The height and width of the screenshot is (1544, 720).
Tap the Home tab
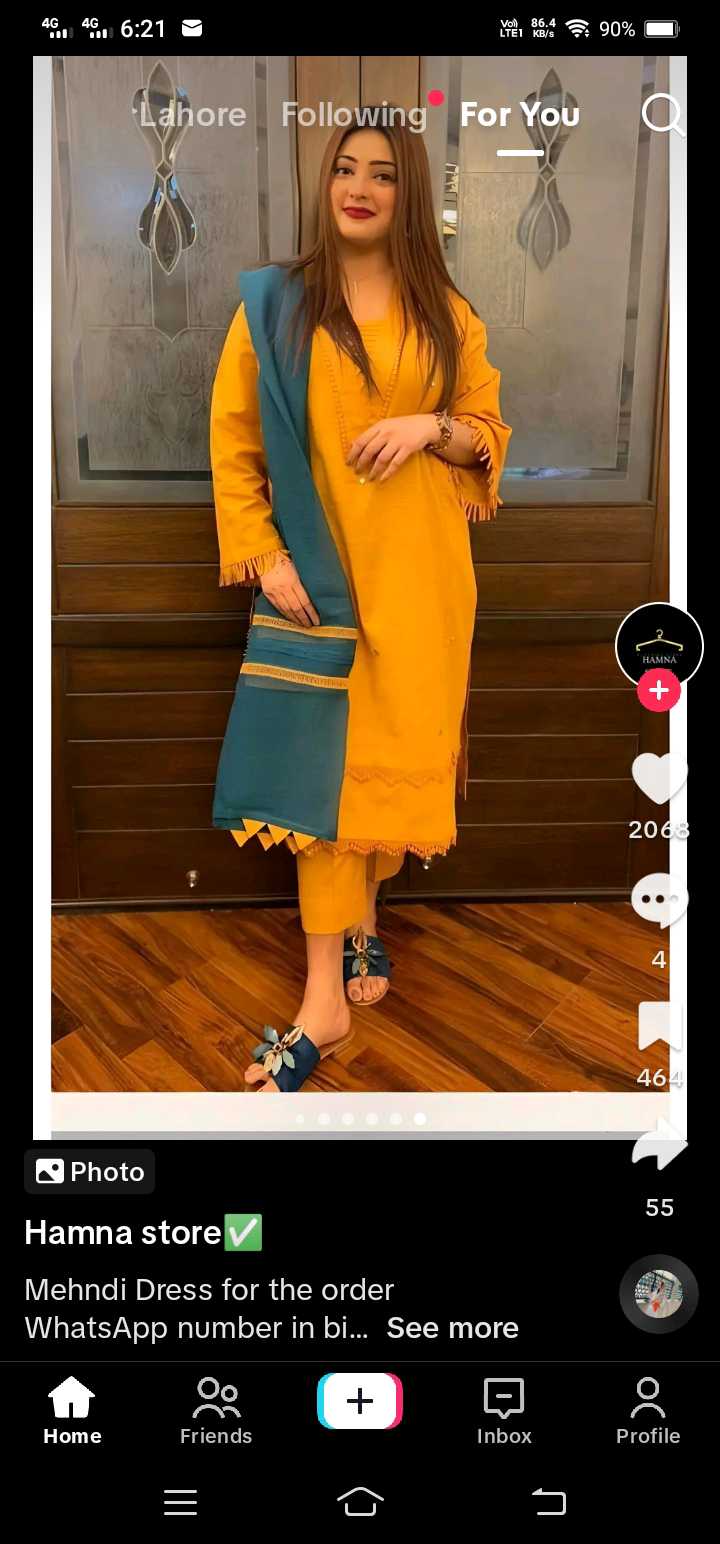[x=72, y=1411]
